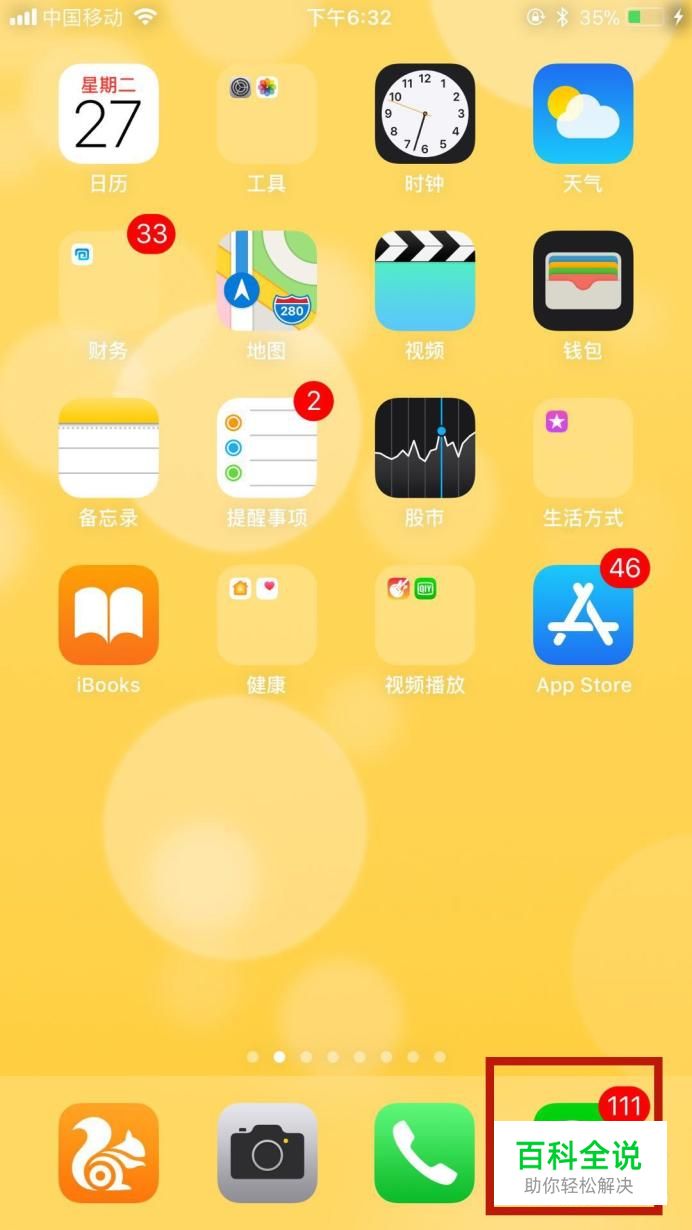Open the Phone app in dock
Viewport: 692px width, 1230px height.
click(425, 1153)
